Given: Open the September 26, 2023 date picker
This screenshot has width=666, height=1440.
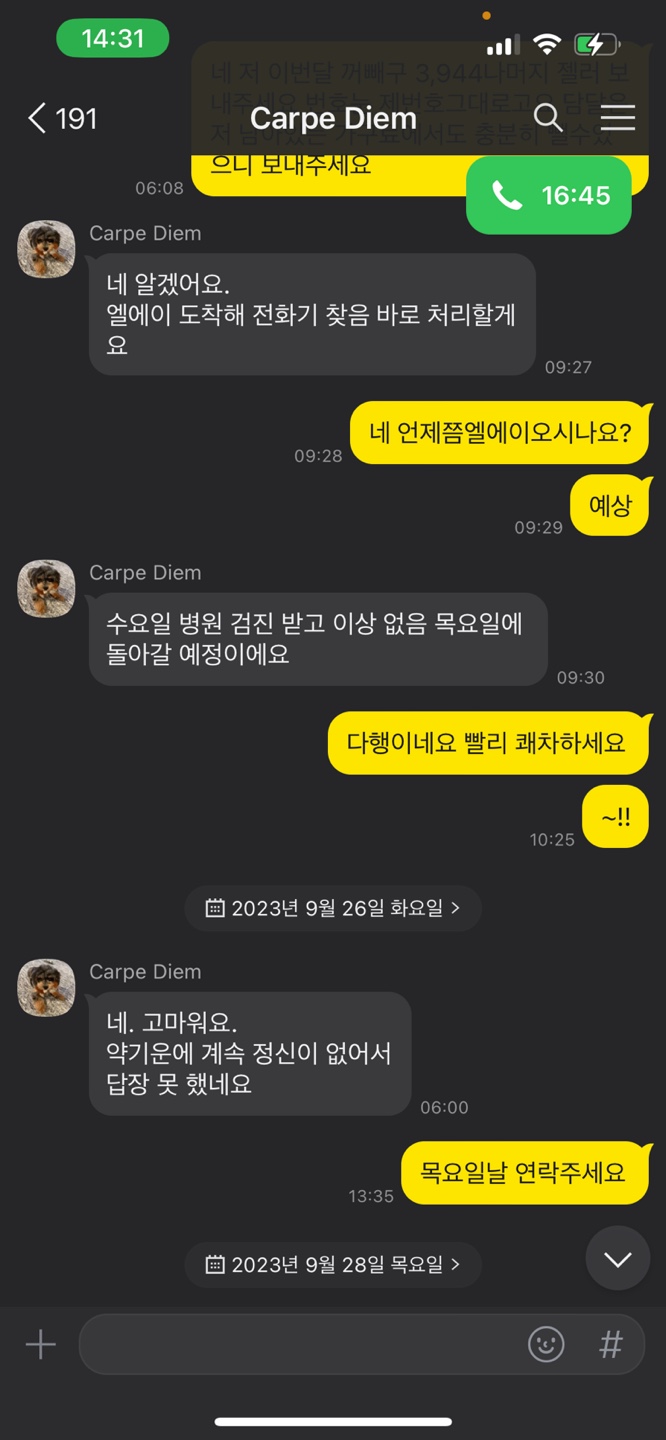Looking at the screenshot, I should (333, 908).
